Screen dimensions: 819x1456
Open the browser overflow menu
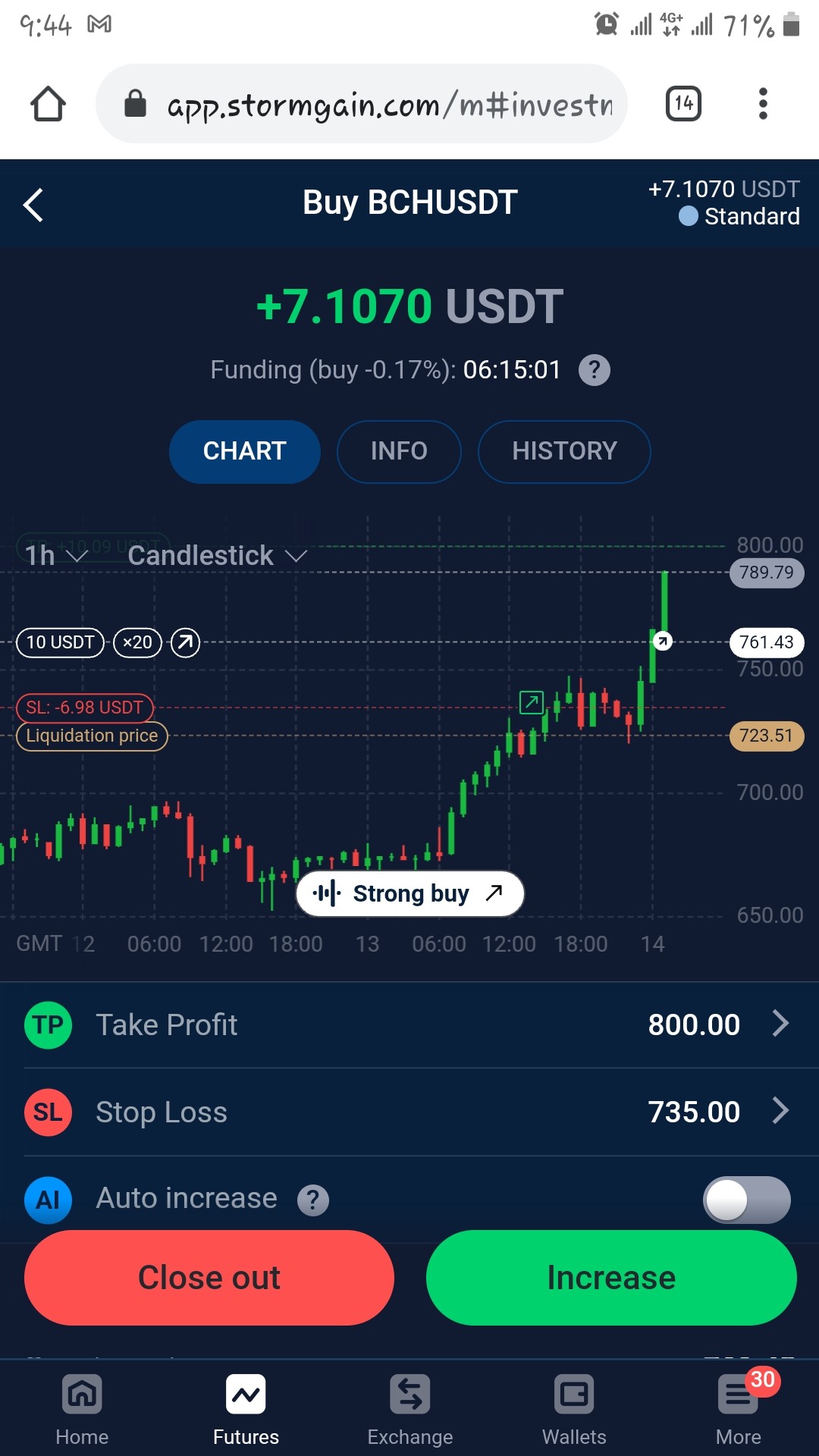[x=763, y=104]
